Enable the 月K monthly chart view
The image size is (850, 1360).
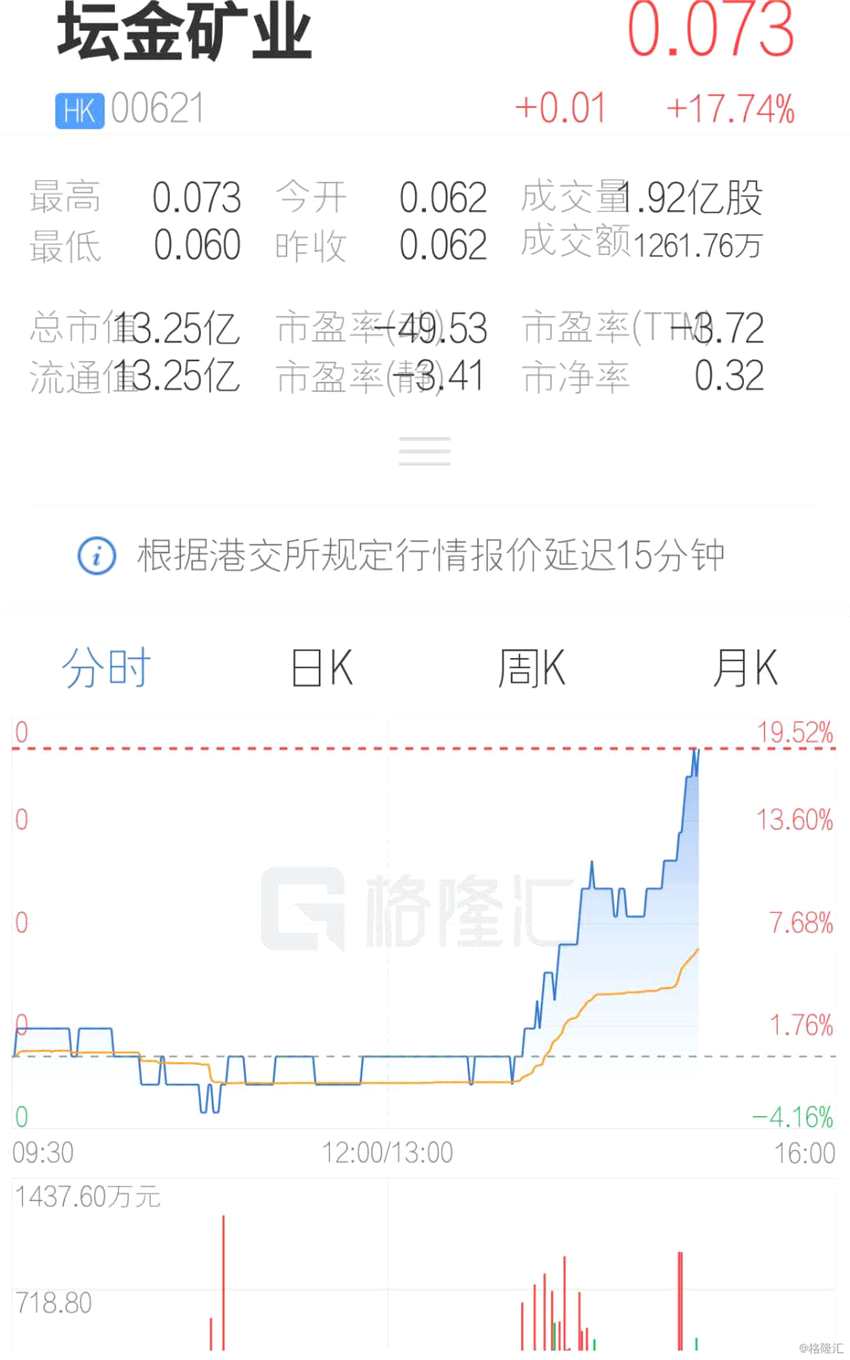(x=742, y=668)
